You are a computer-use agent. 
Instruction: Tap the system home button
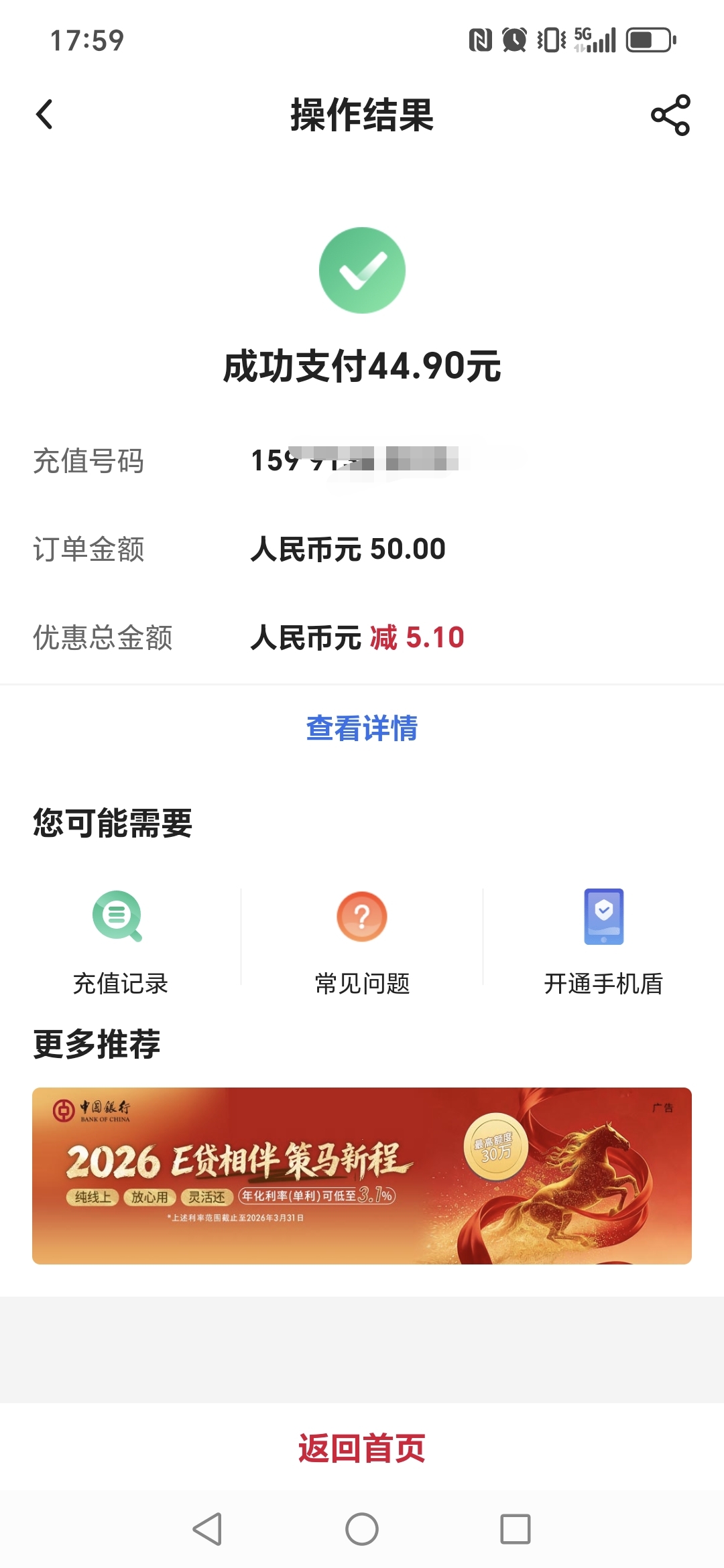pyautogui.click(x=362, y=1529)
